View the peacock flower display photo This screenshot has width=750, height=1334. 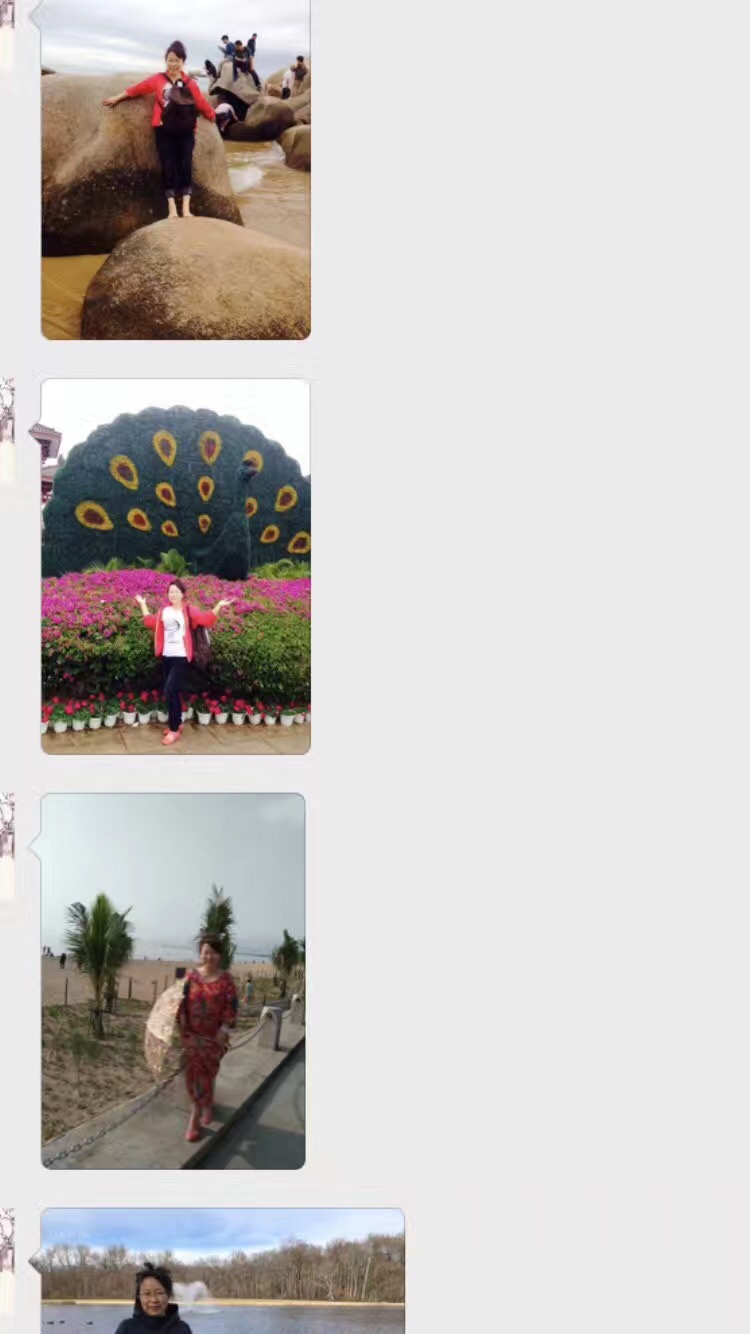[x=175, y=566]
